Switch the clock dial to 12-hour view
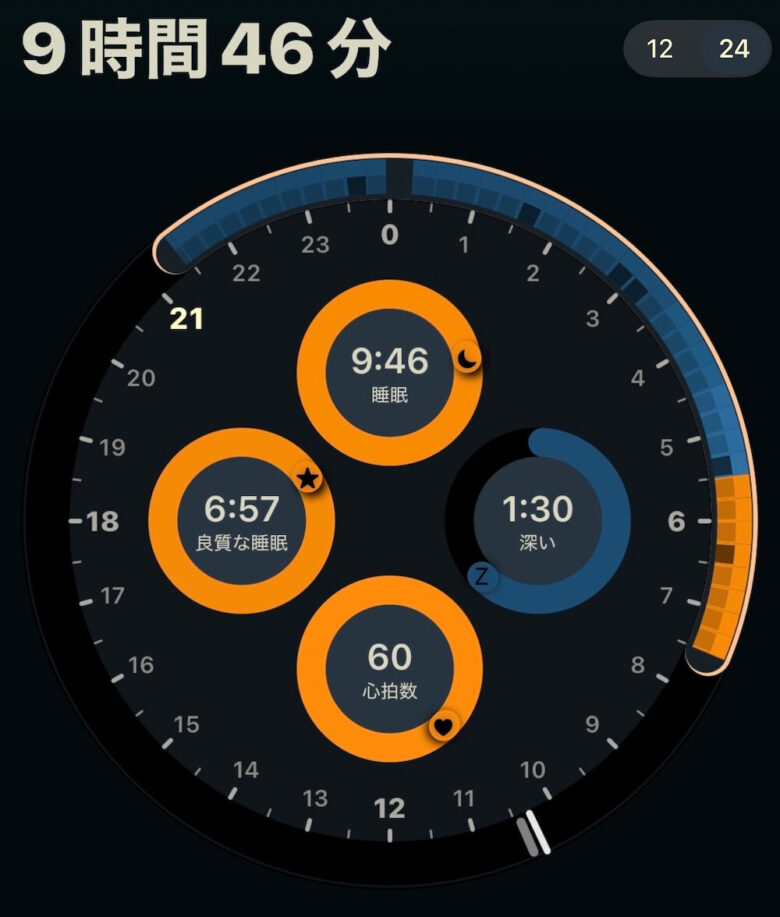Screen dimensions: 780x917 pyautogui.click(x=660, y=49)
